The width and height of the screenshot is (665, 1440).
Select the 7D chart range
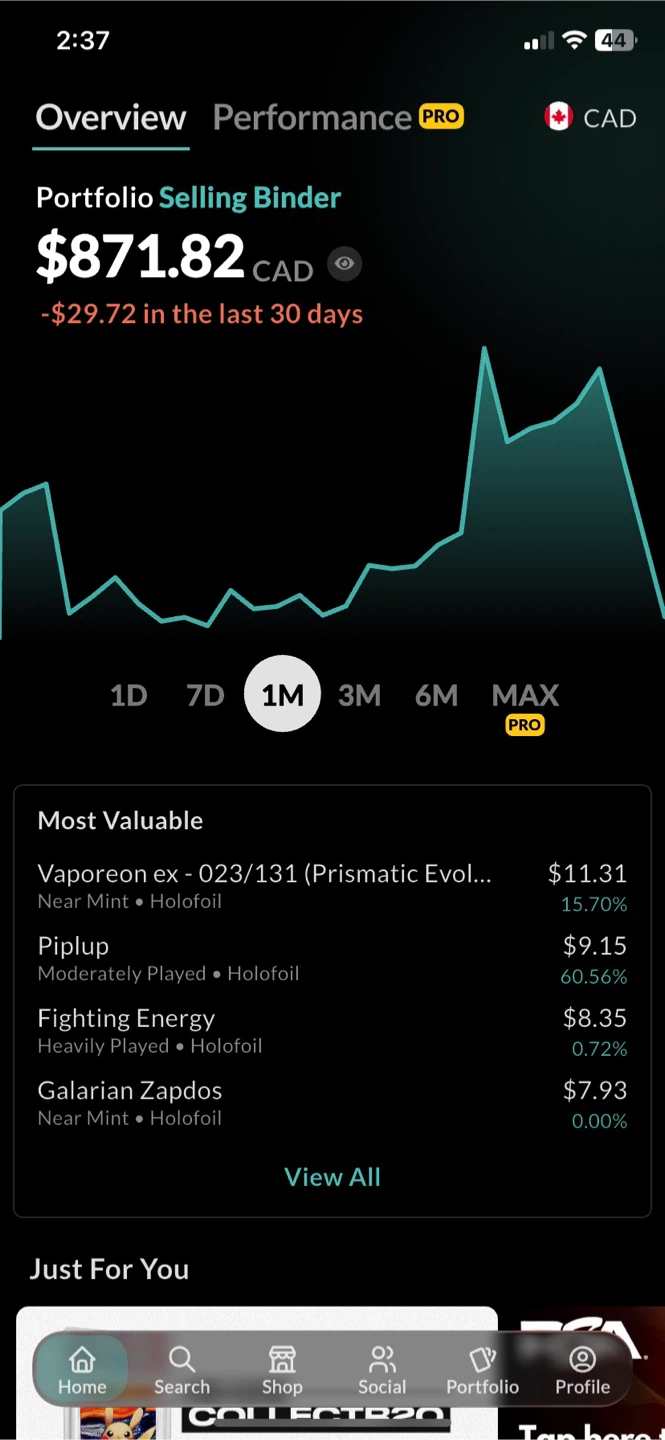205,695
